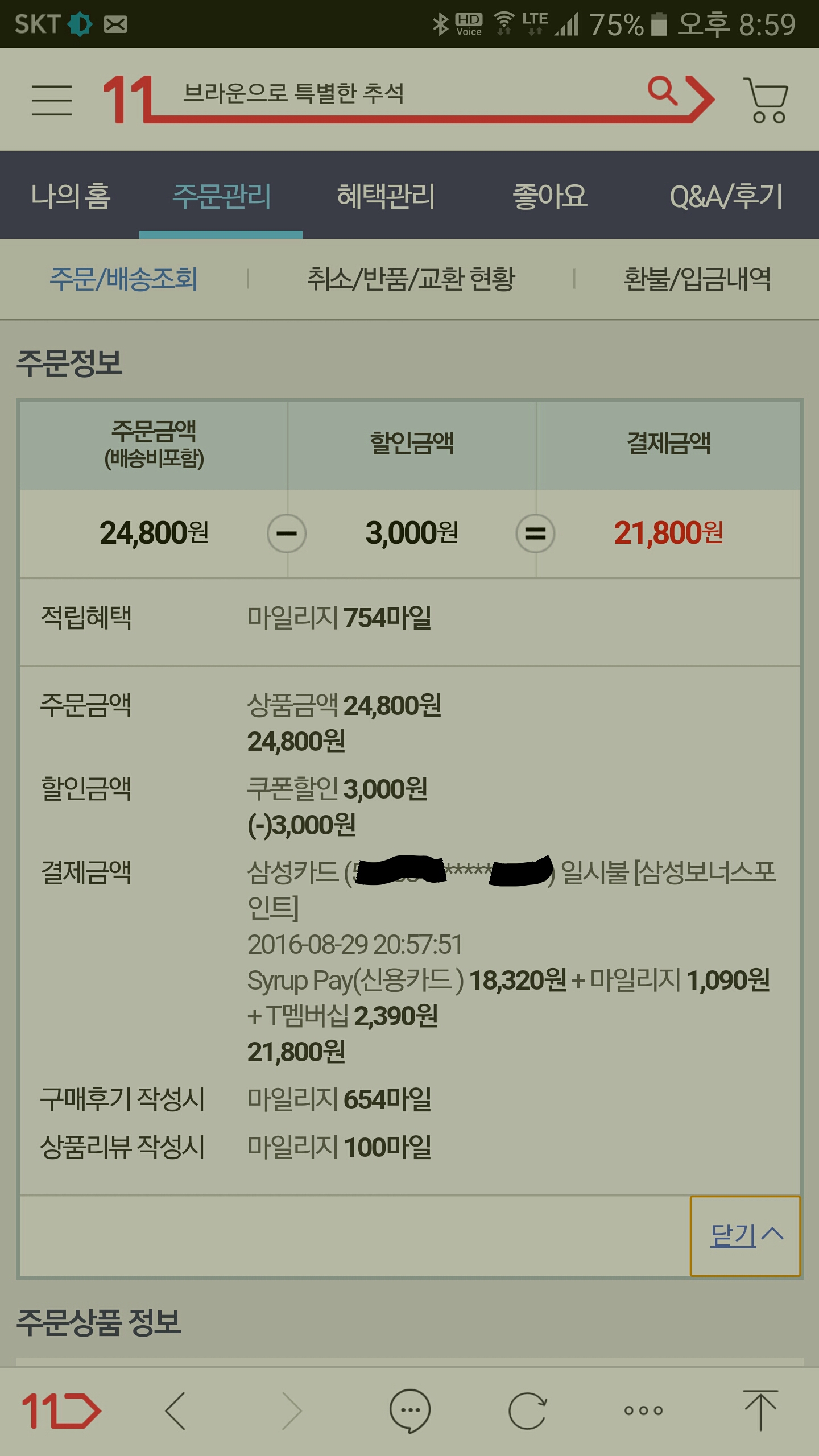Image resolution: width=819 pixels, height=1456 pixels.
Task: Open the hamburger menu
Action: tap(52, 100)
